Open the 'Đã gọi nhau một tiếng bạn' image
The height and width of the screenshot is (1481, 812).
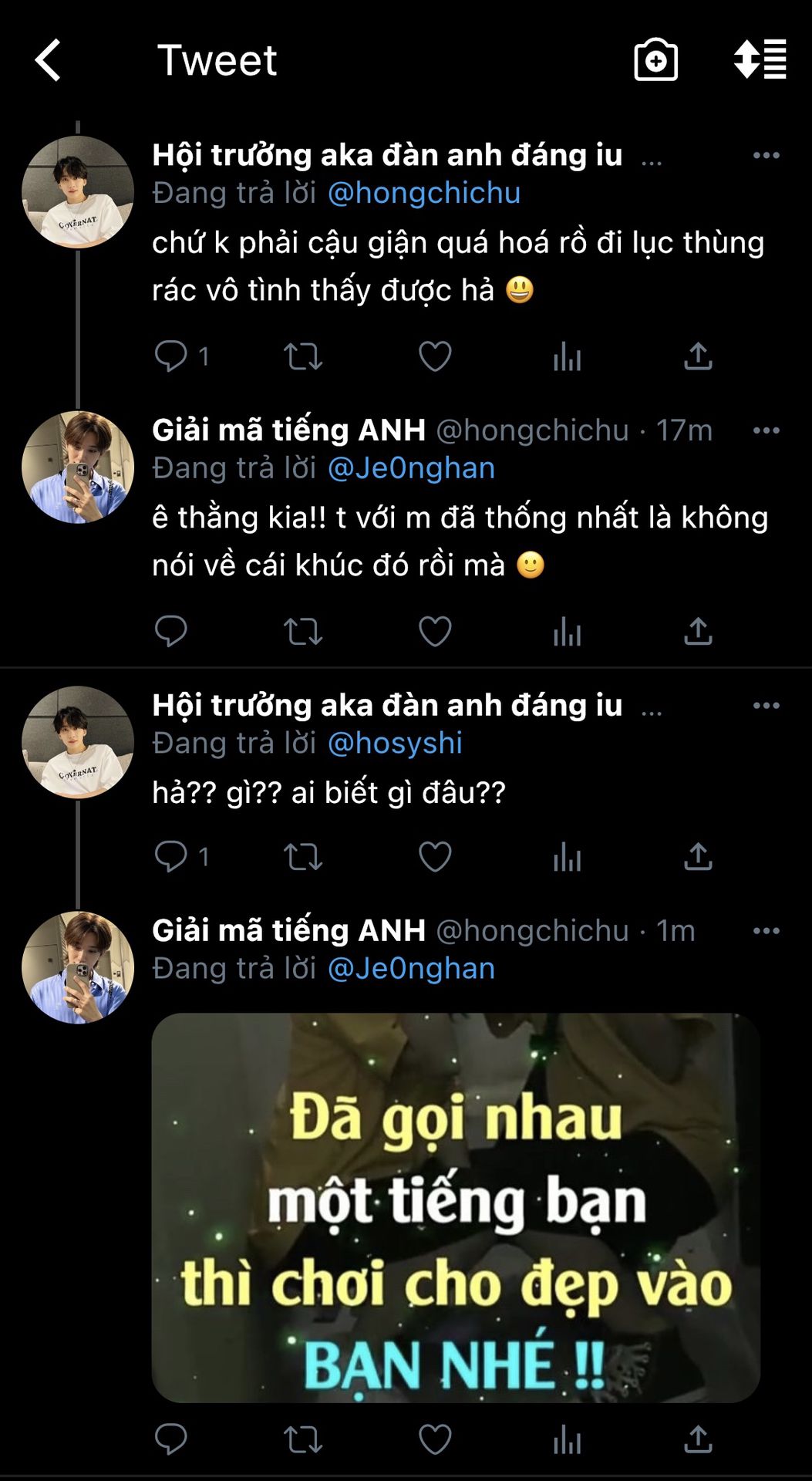coord(456,1207)
